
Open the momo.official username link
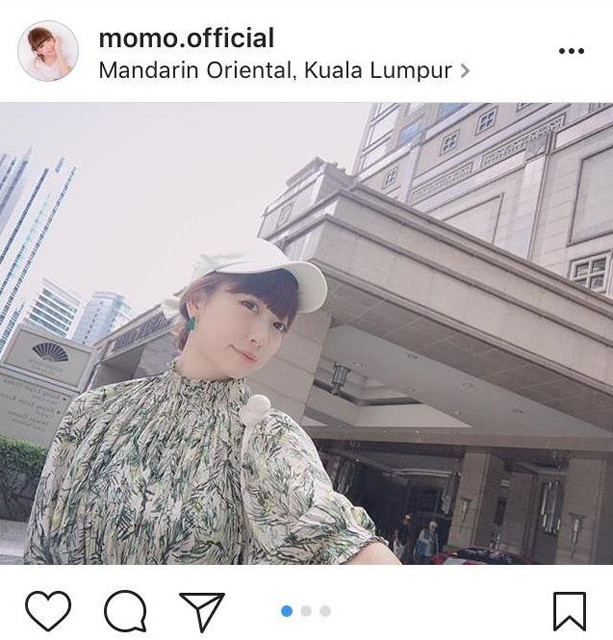click(x=186, y=38)
